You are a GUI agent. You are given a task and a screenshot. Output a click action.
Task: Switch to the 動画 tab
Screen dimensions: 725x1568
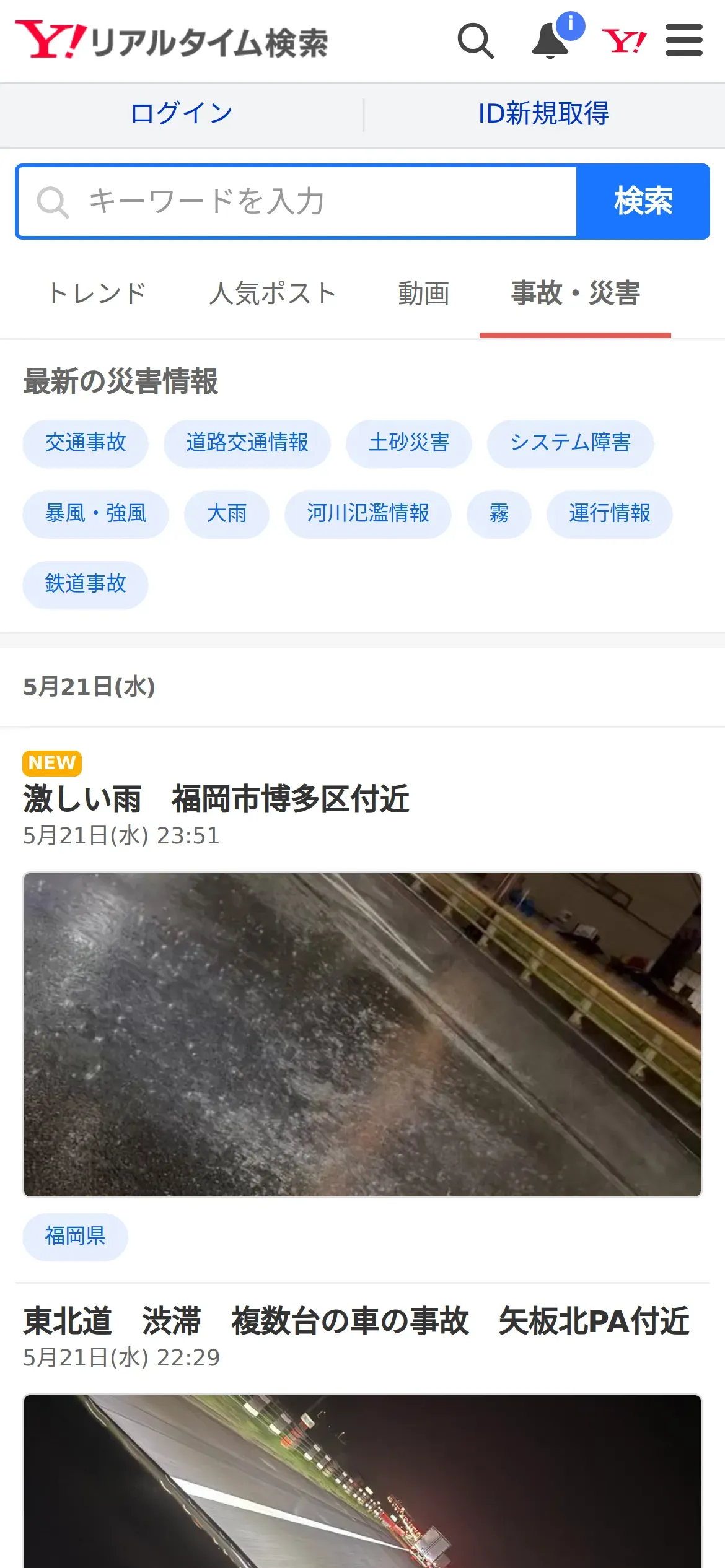424,294
